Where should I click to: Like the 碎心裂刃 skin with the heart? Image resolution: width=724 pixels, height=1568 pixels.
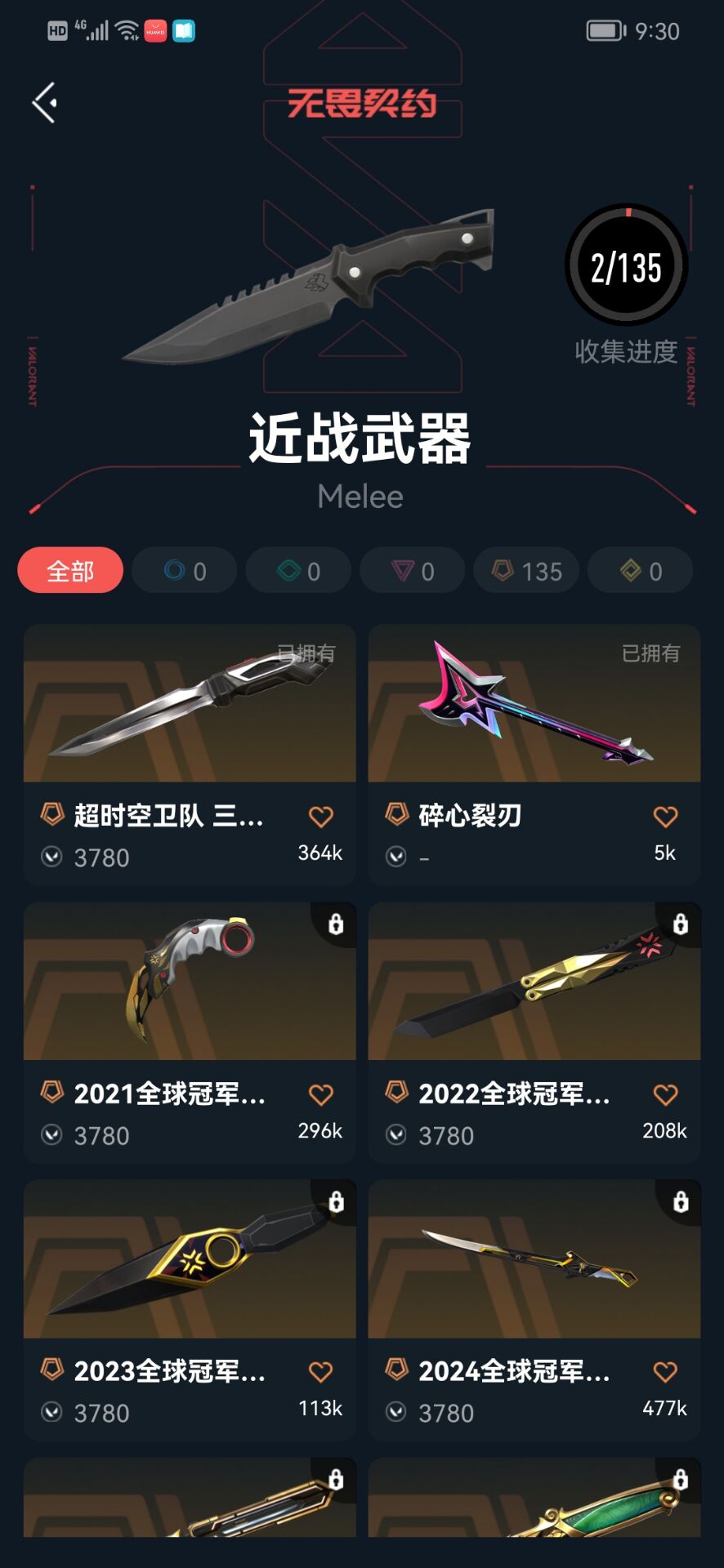coord(665,817)
